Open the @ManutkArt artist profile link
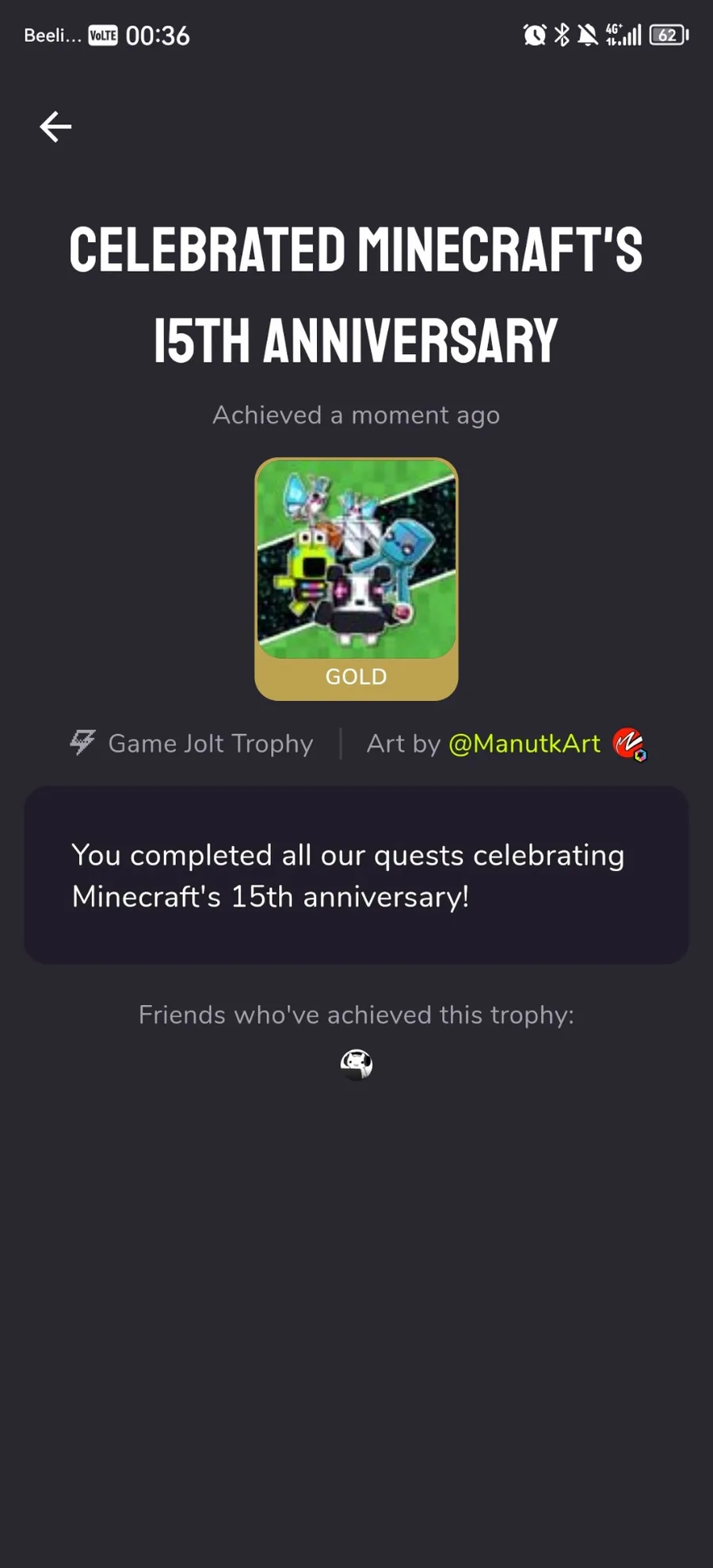This screenshot has width=713, height=1568. [524, 744]
